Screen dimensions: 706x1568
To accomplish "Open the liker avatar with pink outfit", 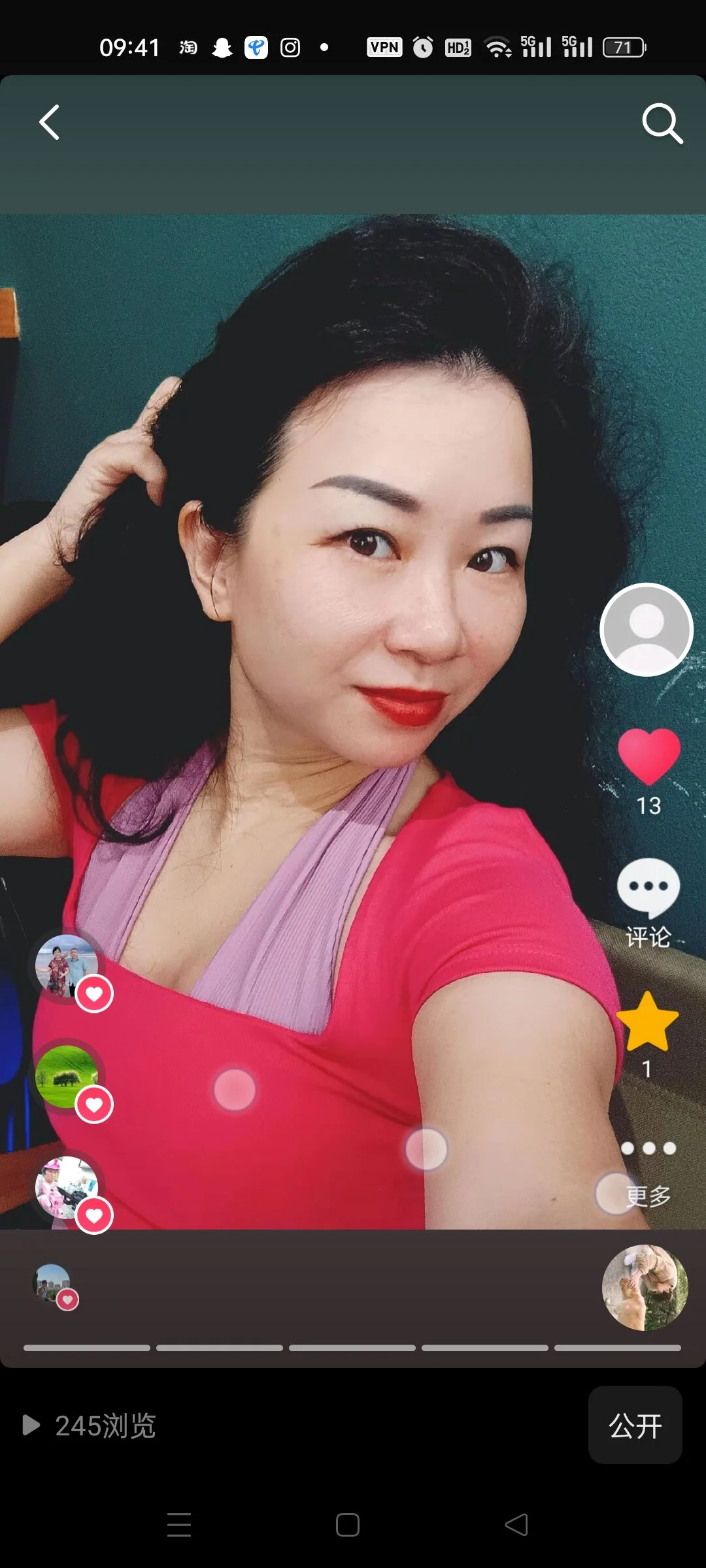I will click(67, 1187).
